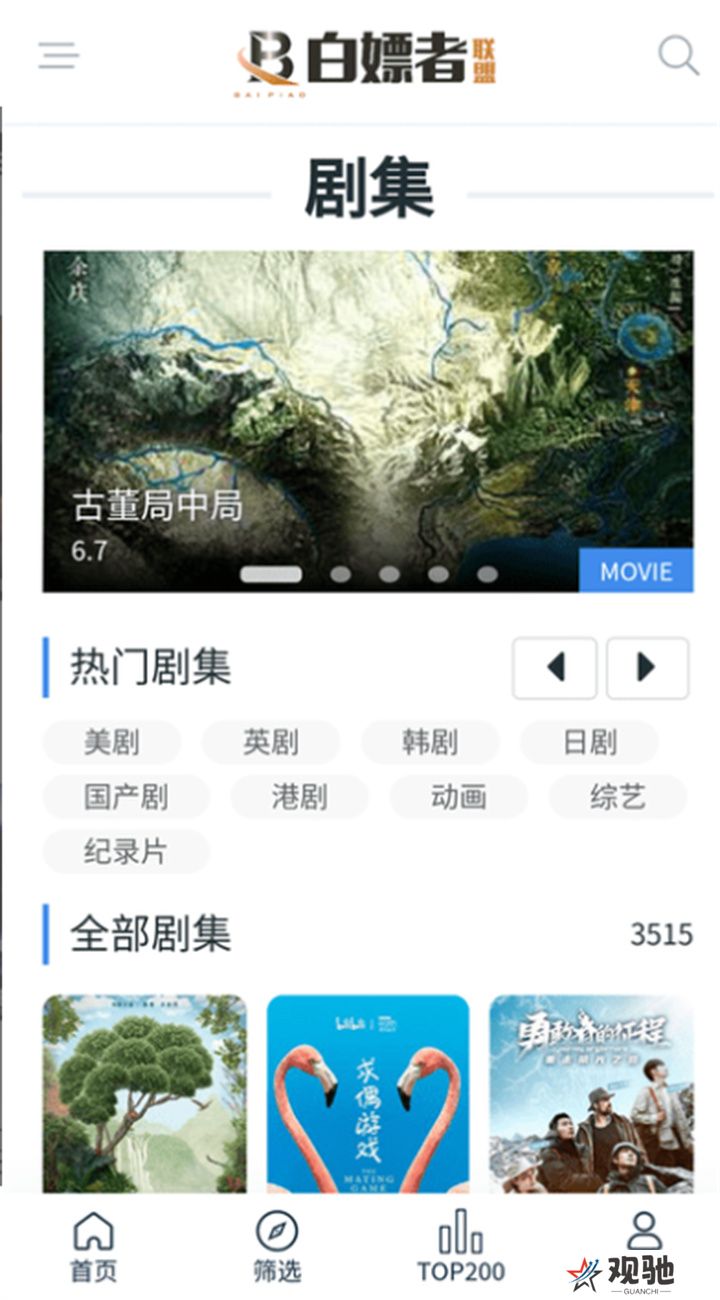
Task: Browse the 动画 category
Action: click(458, 797)
